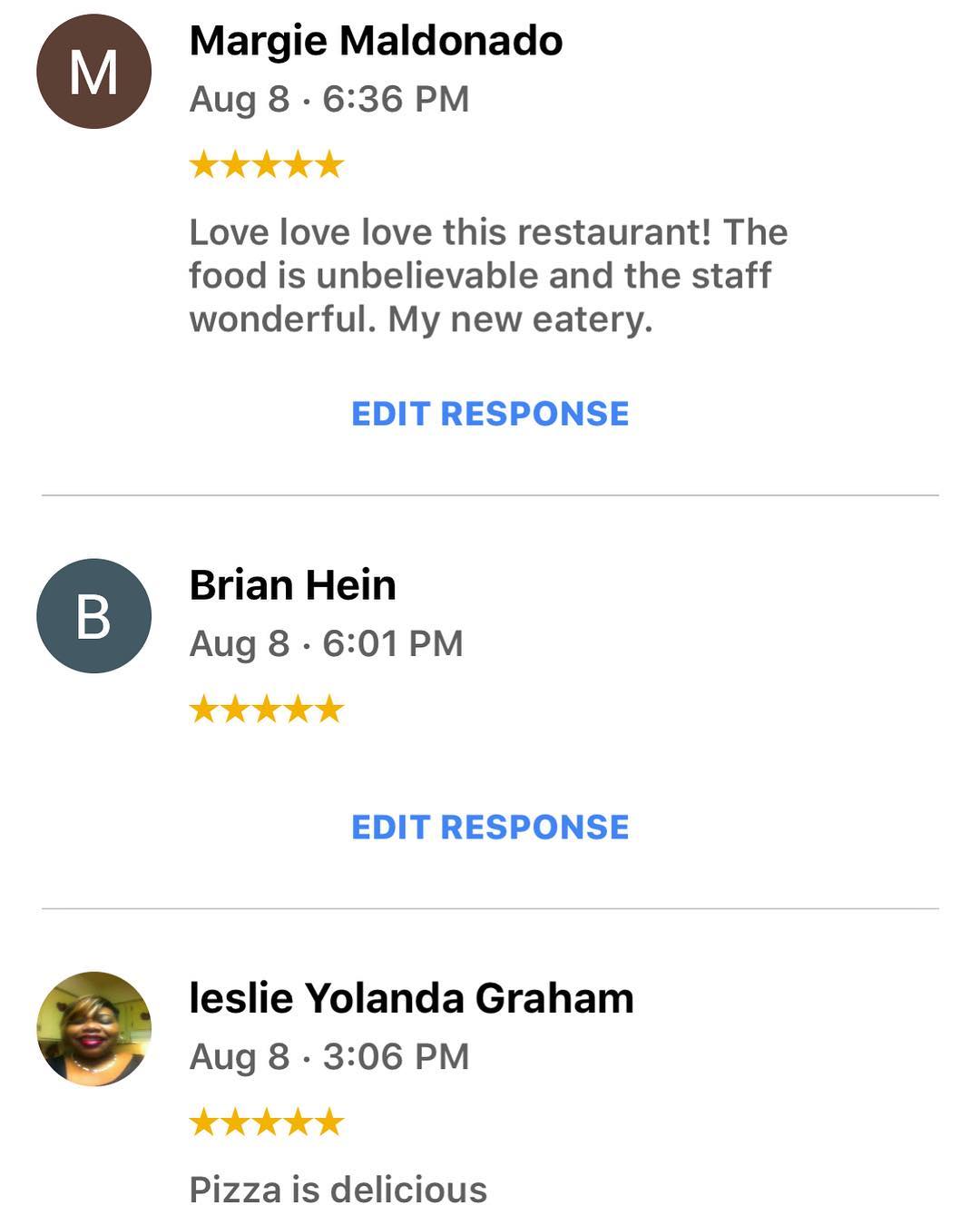Screen dimensions: 980x1225
Task: Open Margie Maldonado's profile avatar
Action: coord(93,72)
